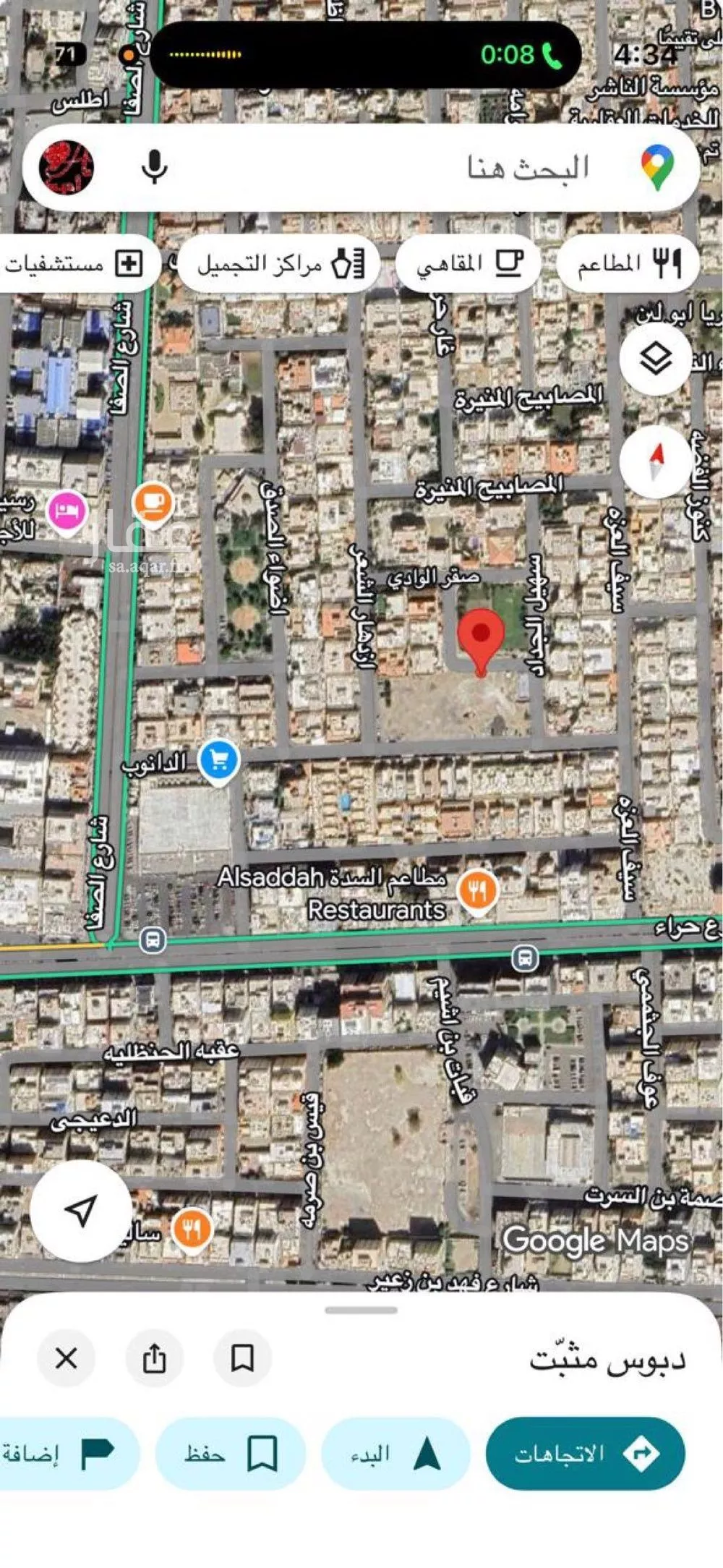Open the Alsaddah Restaurants marker
This screenshot has width=723, height=1568.
(x=477, y=890)
